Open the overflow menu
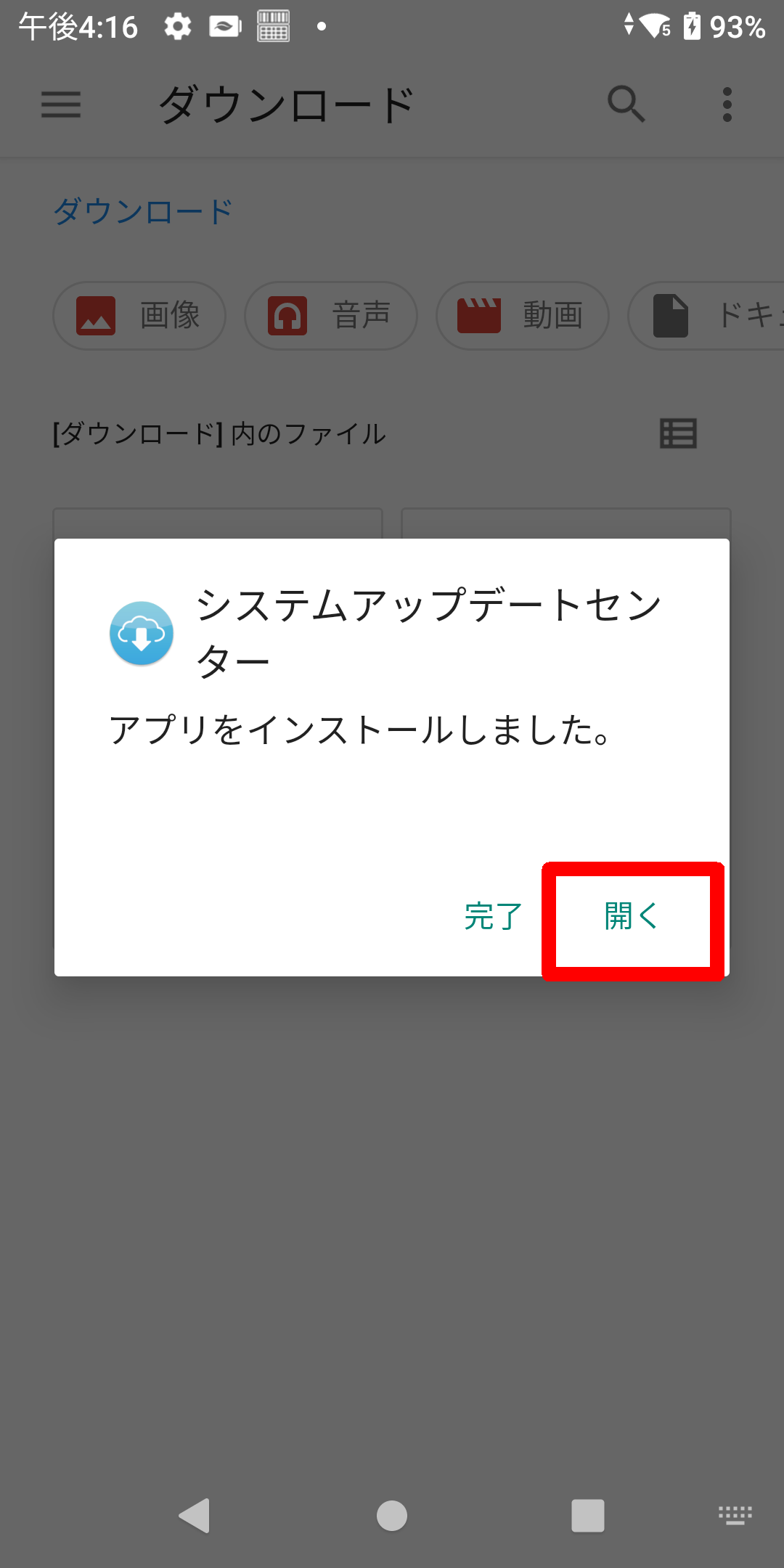Screen dimensions: 784x1568 [x=727, y=105]
